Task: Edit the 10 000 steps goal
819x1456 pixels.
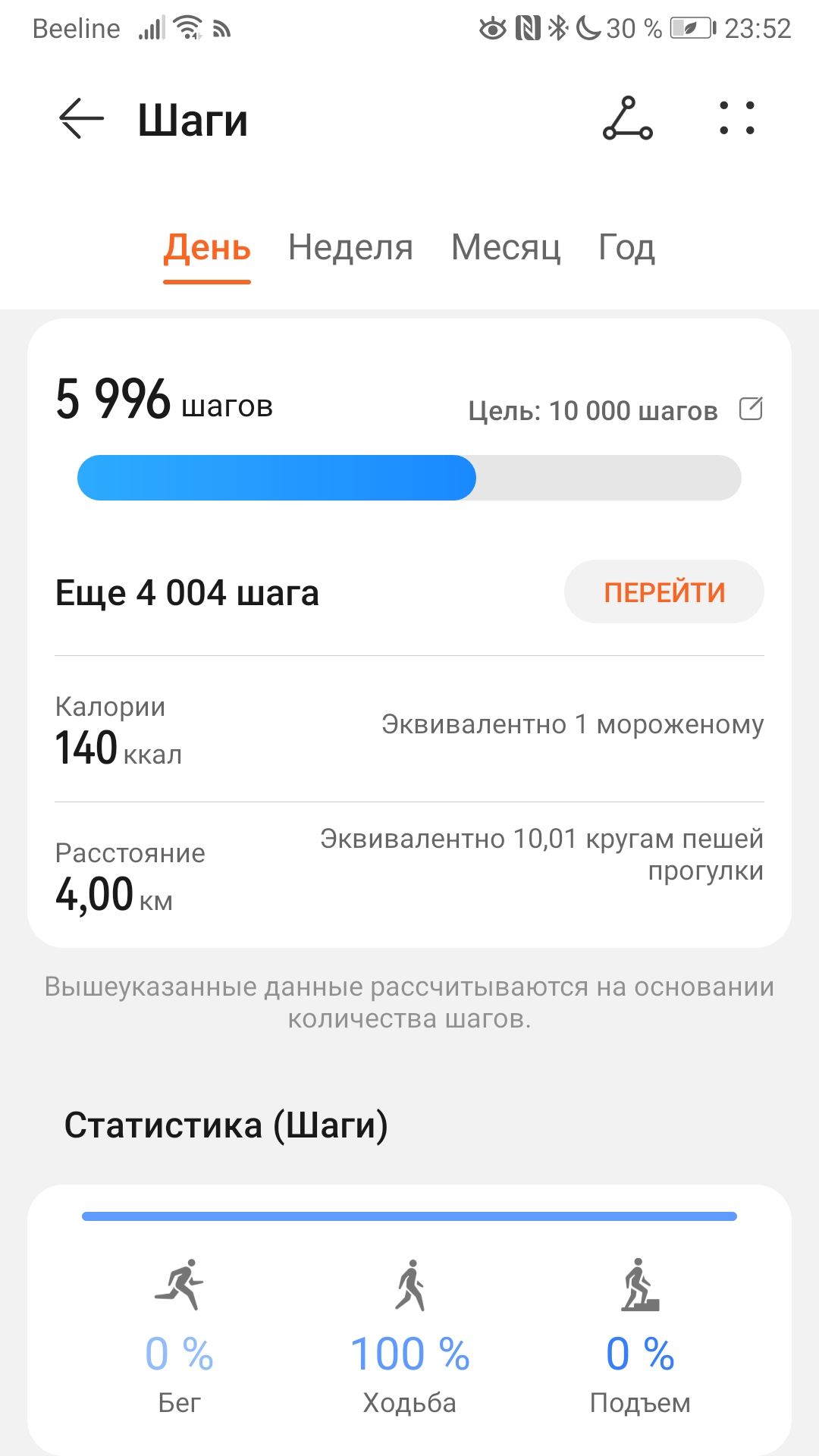Action: coord(751,409)
